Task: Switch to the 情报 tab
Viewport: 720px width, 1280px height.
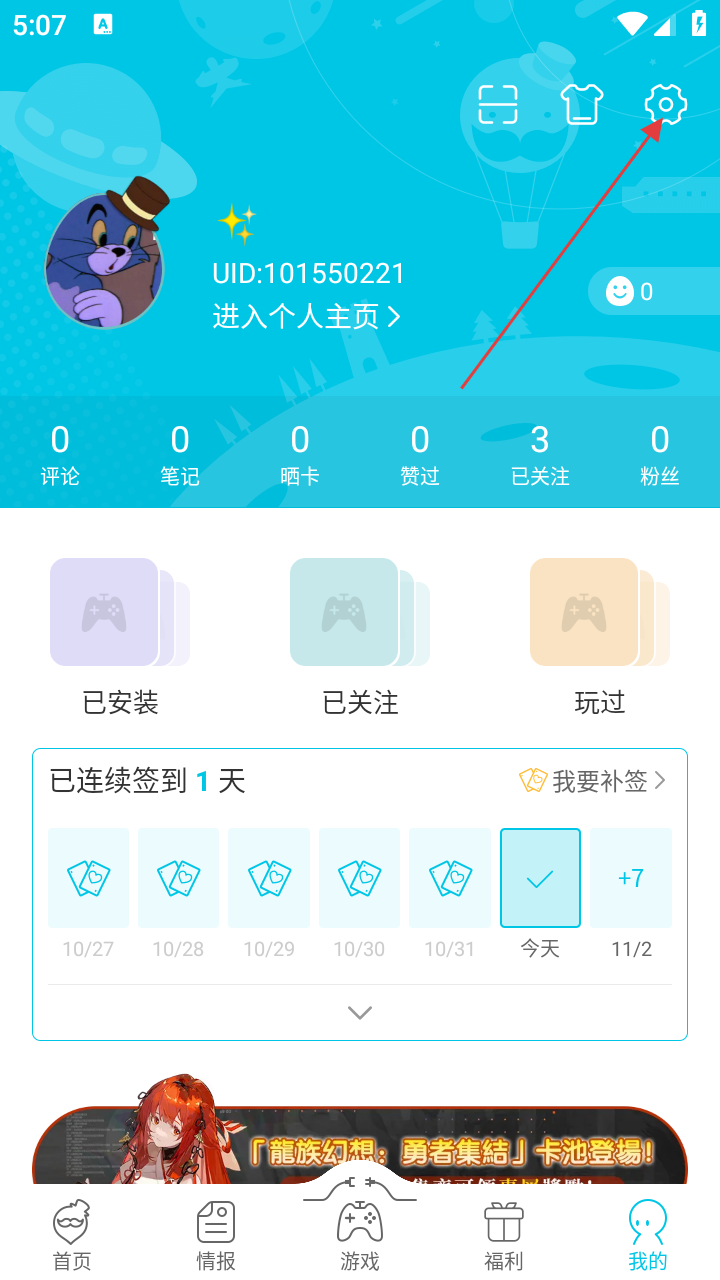Action: [216, 1237]
